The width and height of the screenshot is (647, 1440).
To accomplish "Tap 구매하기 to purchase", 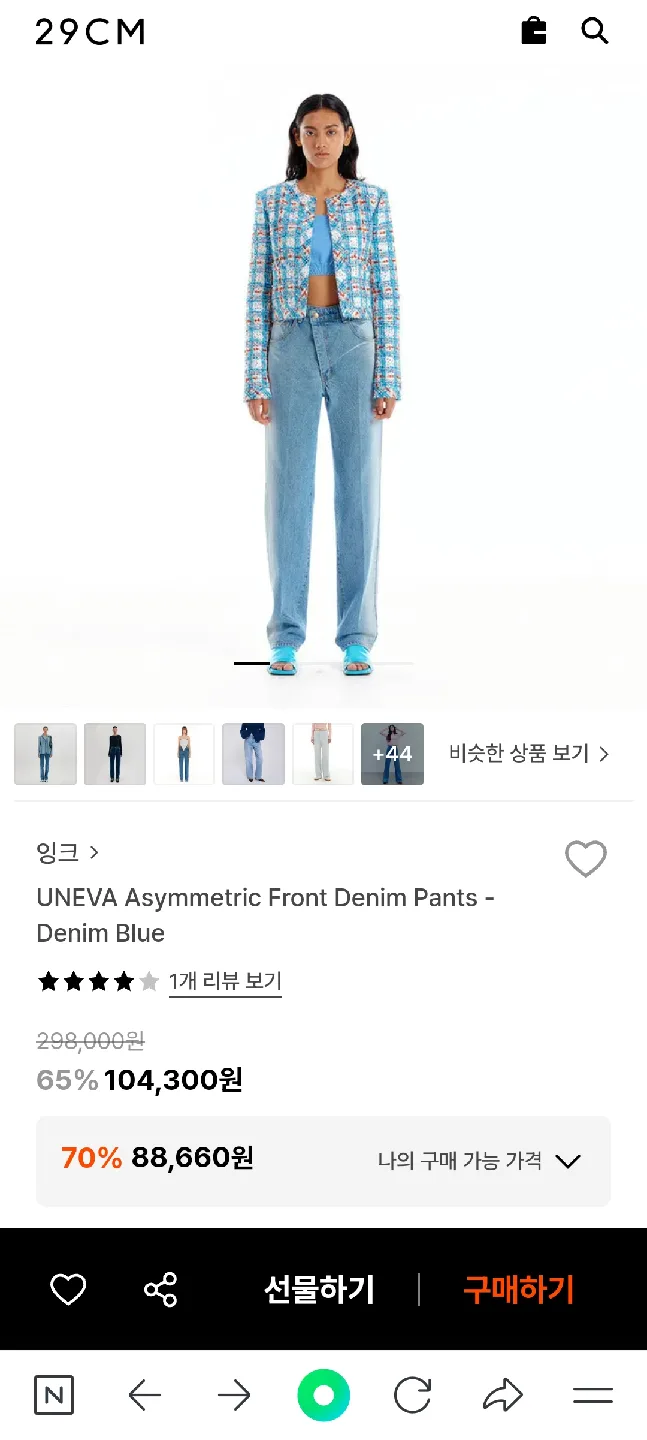I will tap(518, 1290).
